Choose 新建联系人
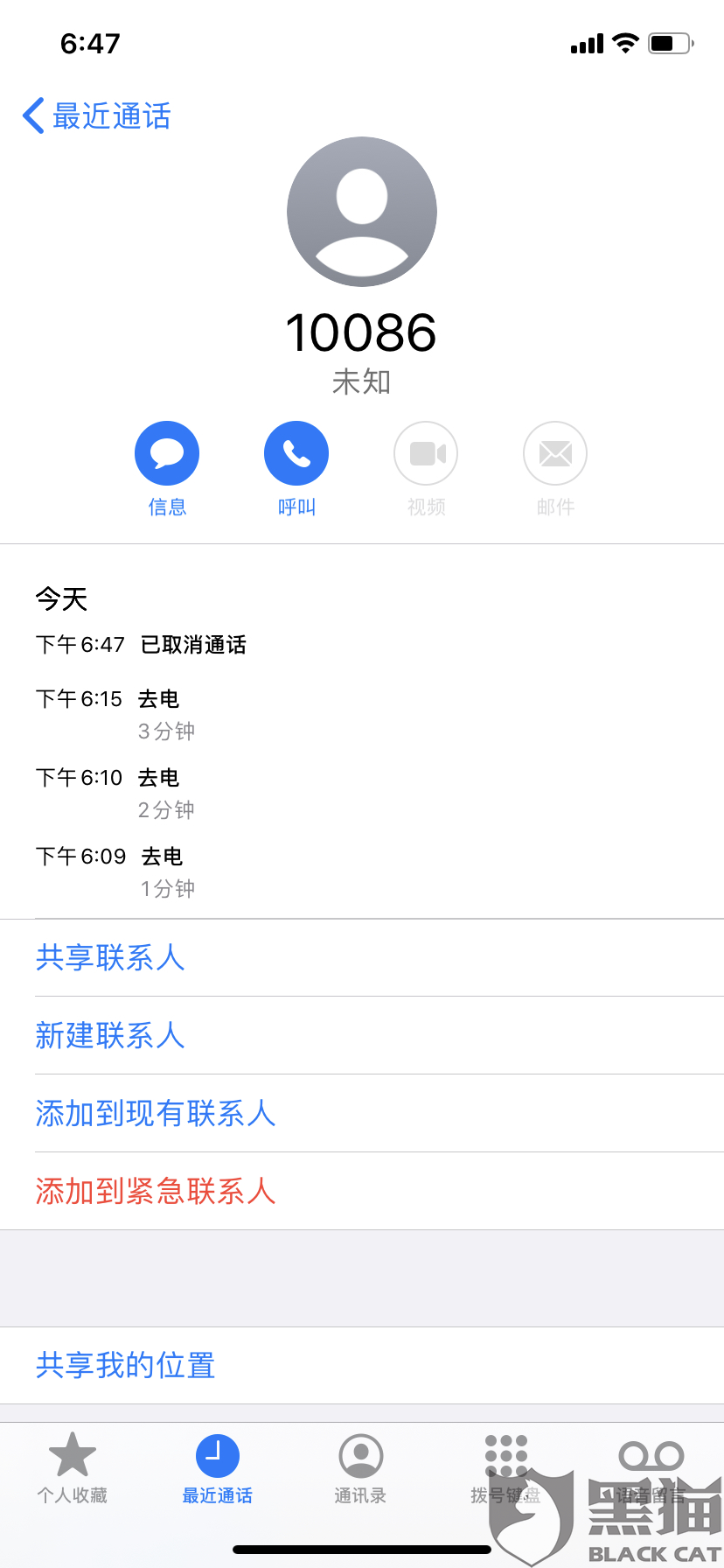Viewport: 724px width, 1568px height. tap(110, 1035)
